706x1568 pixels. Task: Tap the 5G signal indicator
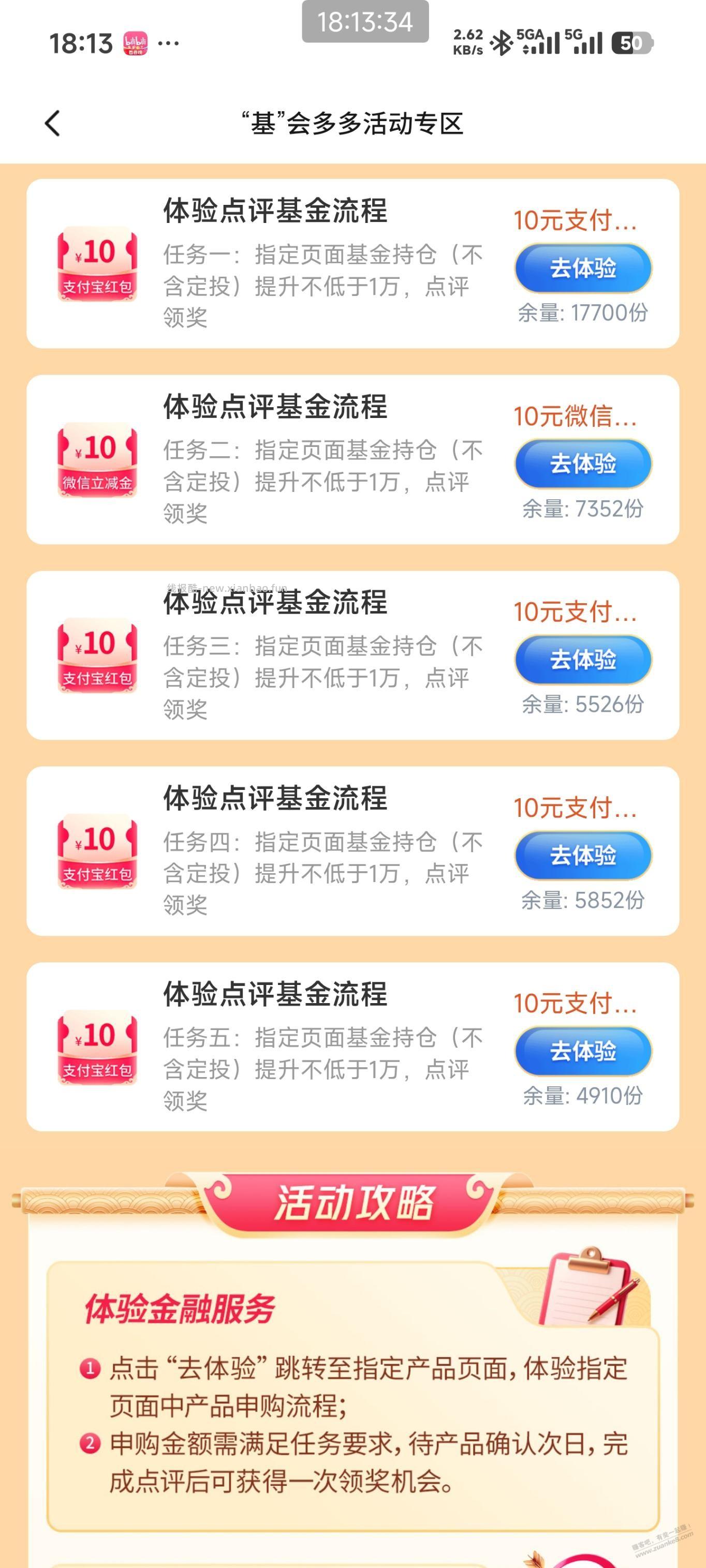tap(586, 41)
